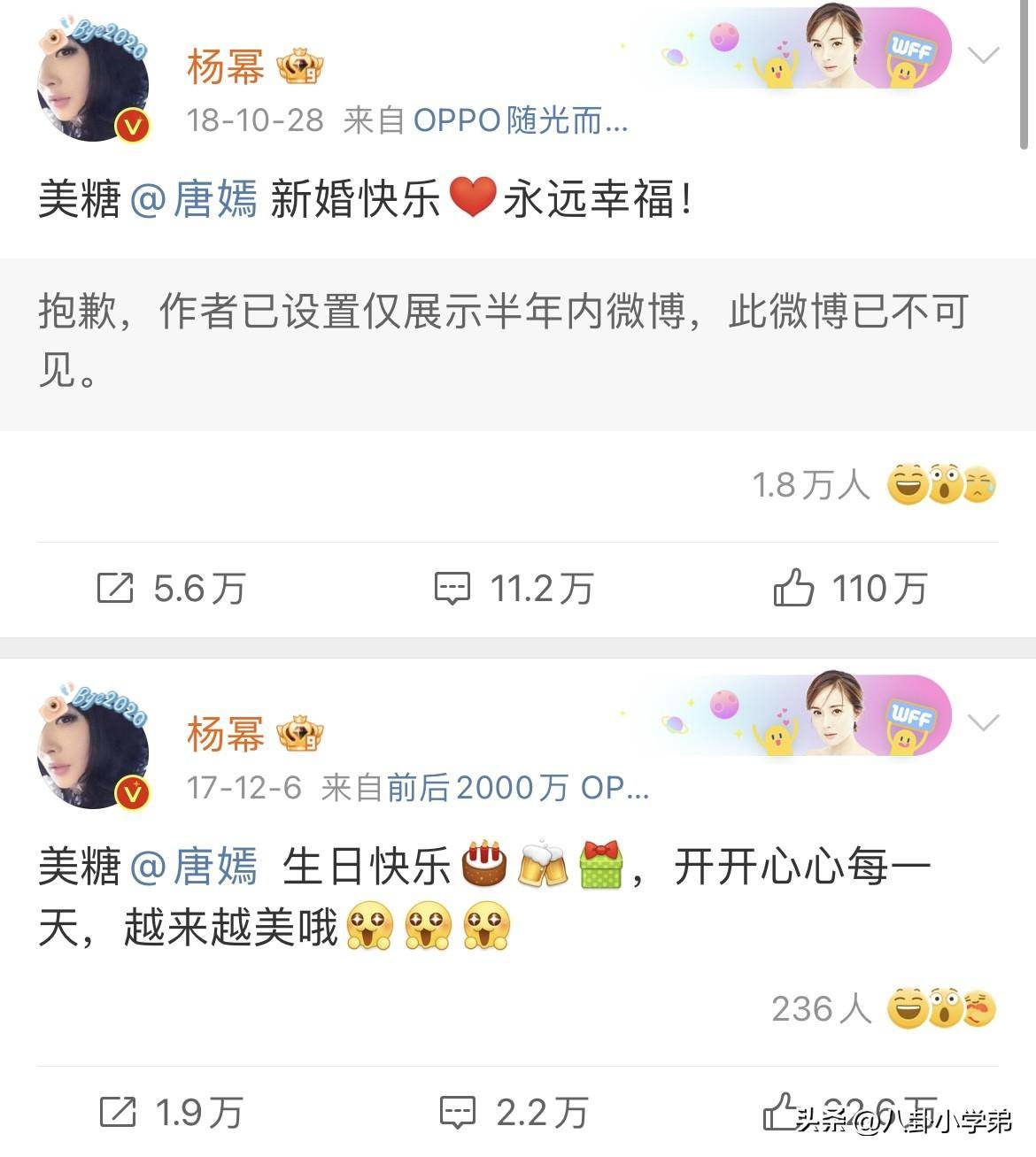Open the comments showing 11.2万
1036x1157 pixels.
(514, 588)
